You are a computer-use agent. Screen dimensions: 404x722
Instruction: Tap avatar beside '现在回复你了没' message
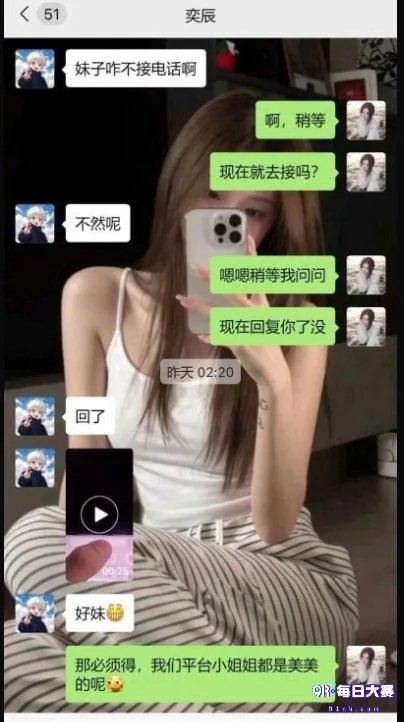click(x=366, y=326)
